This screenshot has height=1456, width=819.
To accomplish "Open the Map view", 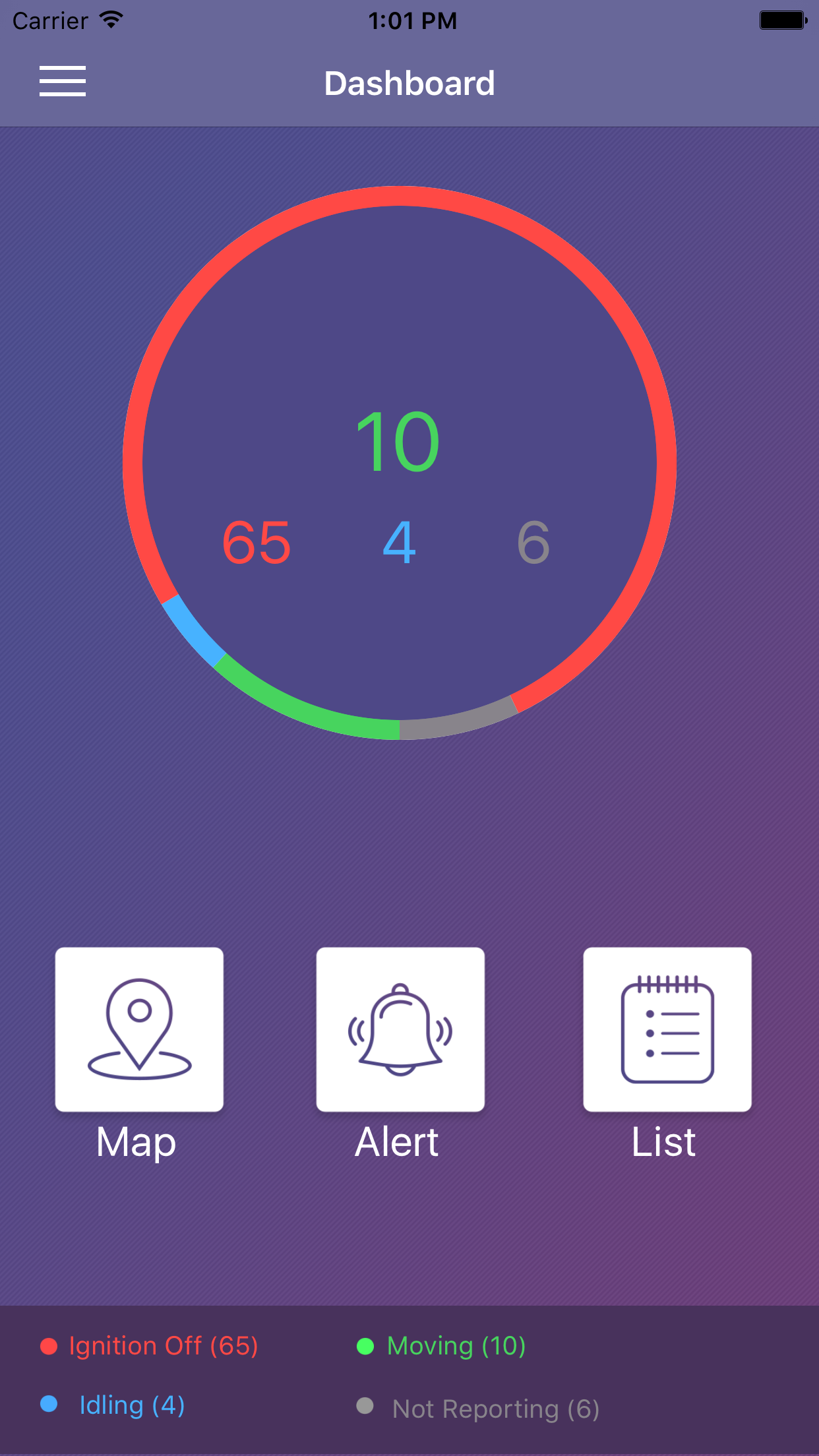I will (x=139, y=1029).
